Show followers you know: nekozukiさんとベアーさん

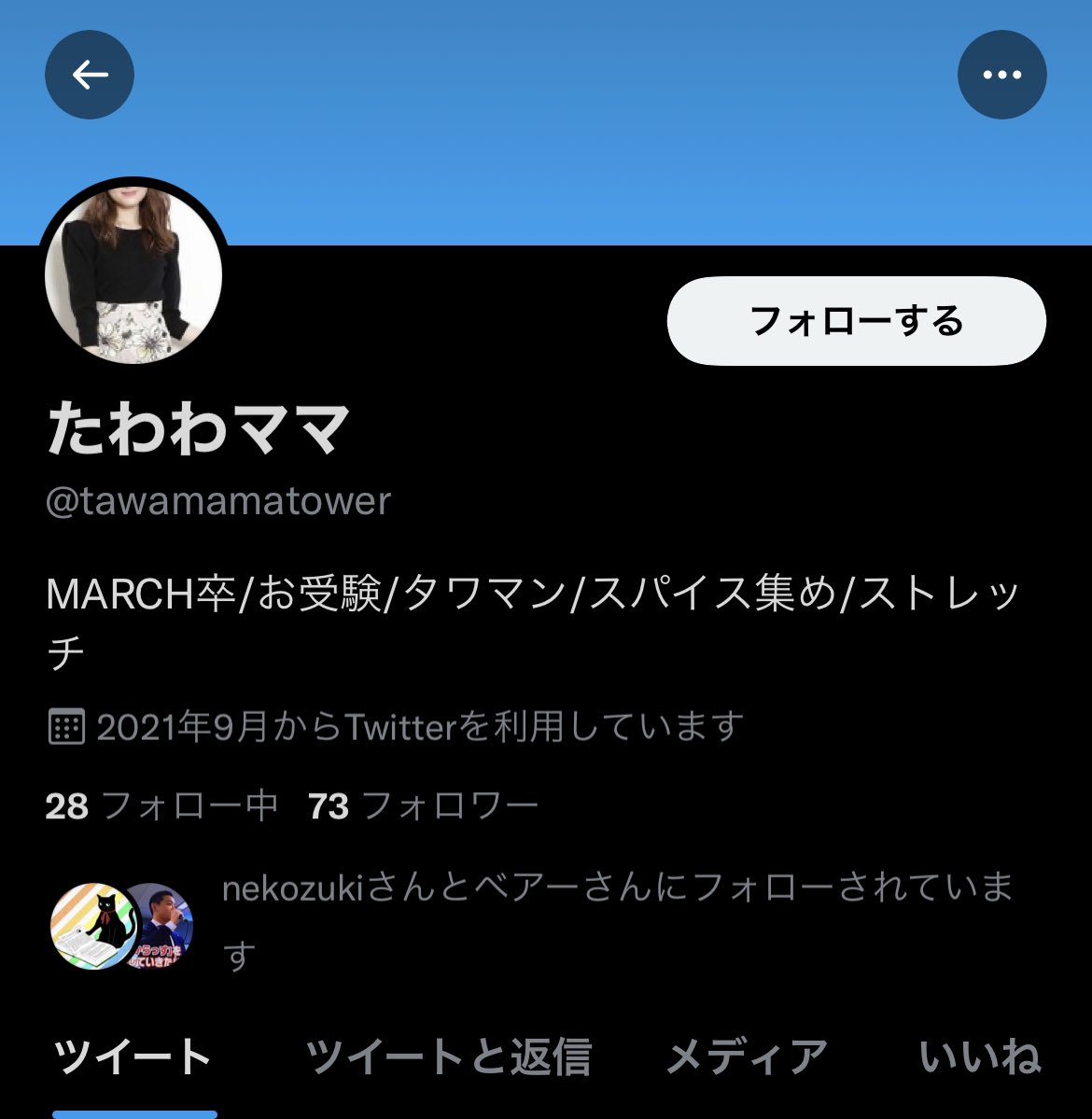(x=616, y=919)
